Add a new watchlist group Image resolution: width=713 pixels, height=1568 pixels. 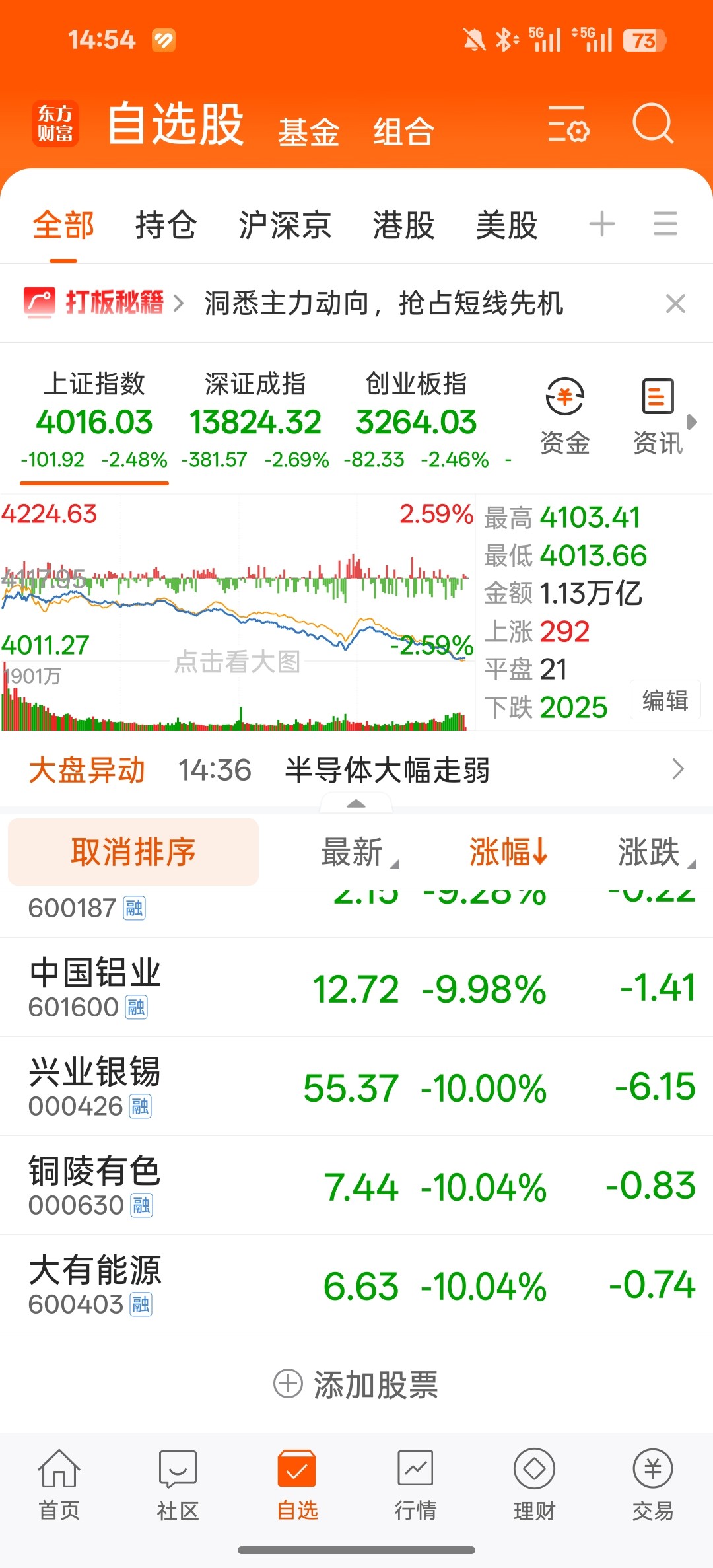[x=601, y=224]
